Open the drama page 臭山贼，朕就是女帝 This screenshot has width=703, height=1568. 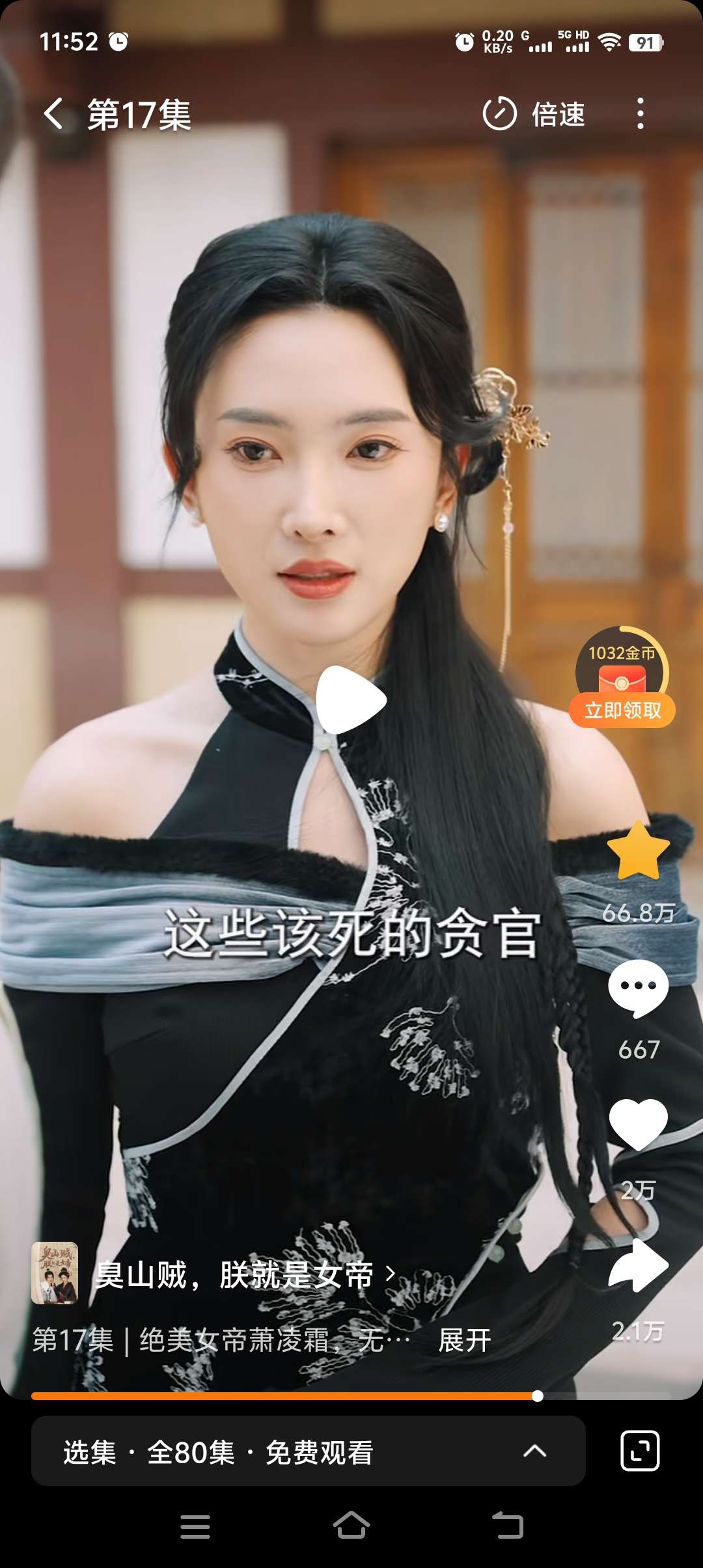pyautogui.click(x=234, y=1274)
